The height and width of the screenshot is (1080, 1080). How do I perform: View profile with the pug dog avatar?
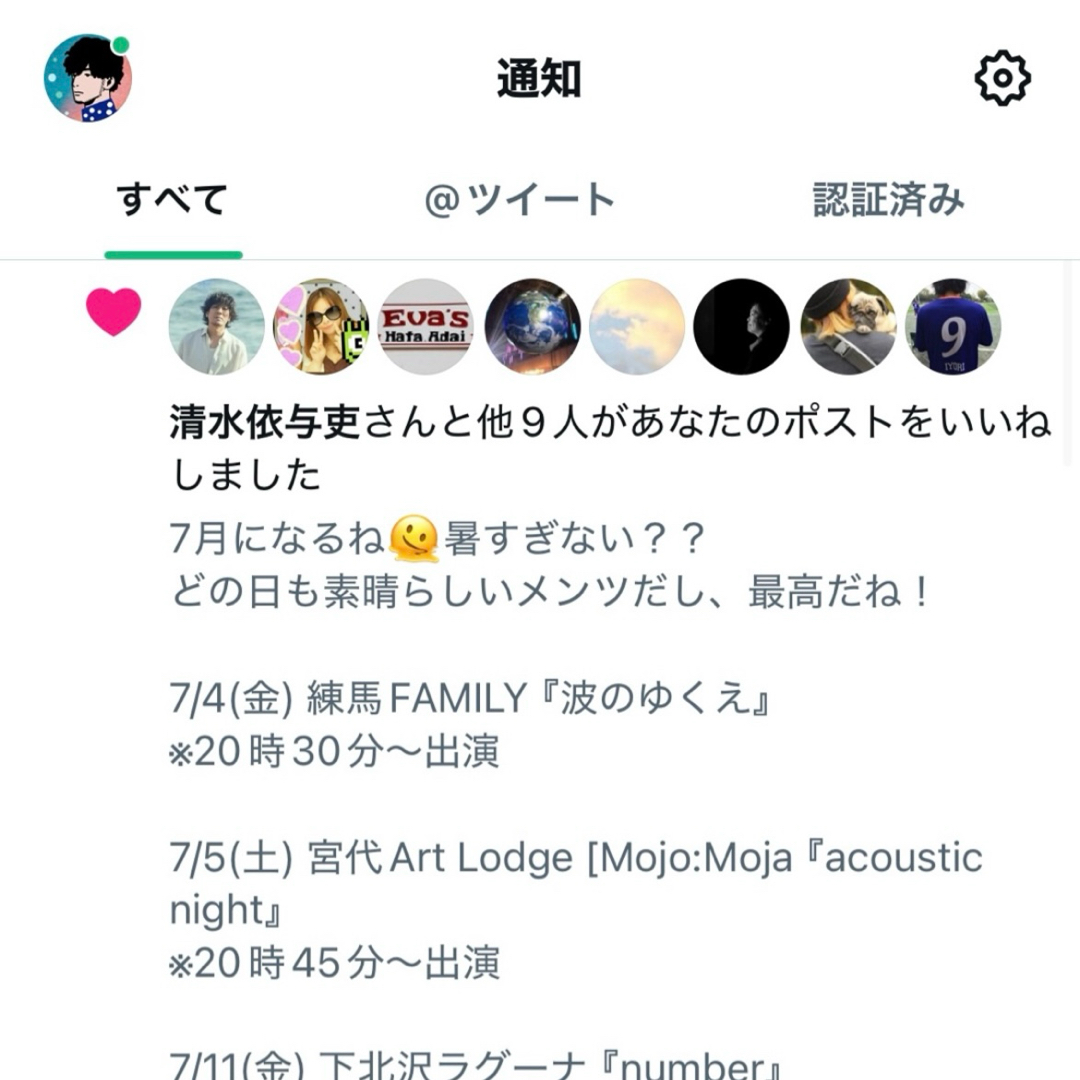847,326
